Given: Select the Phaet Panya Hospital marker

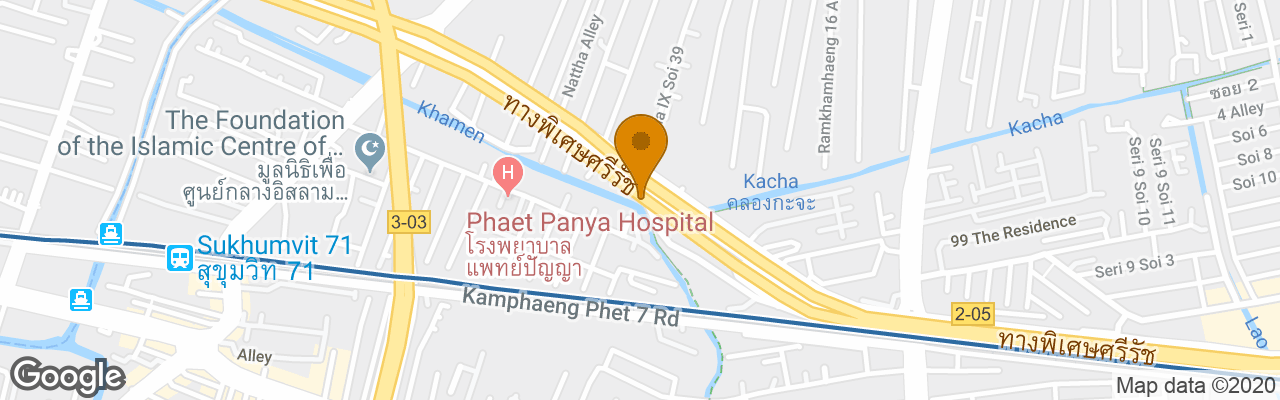Looking at the screenshot, I should pos(507,177).
